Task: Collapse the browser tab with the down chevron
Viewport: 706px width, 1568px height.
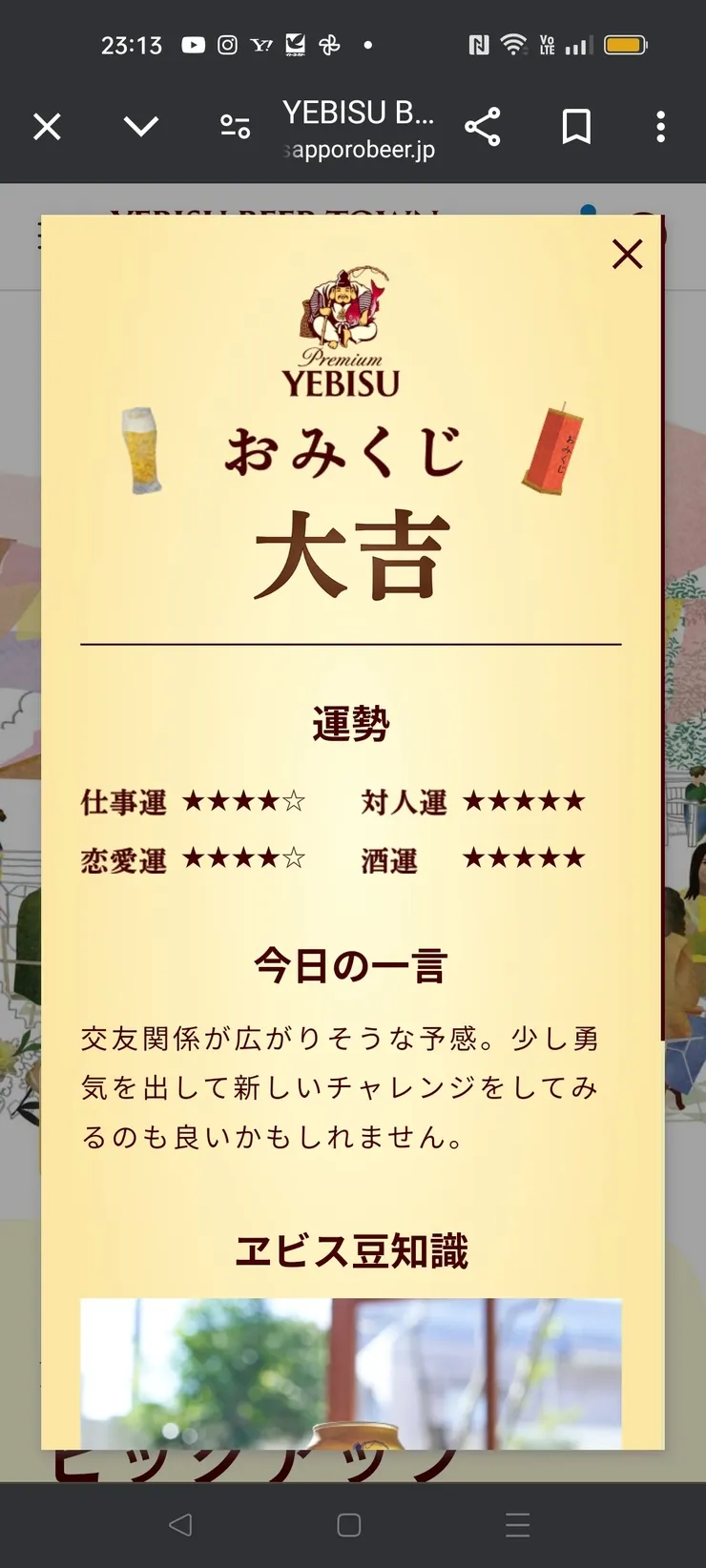Action: 140,126
